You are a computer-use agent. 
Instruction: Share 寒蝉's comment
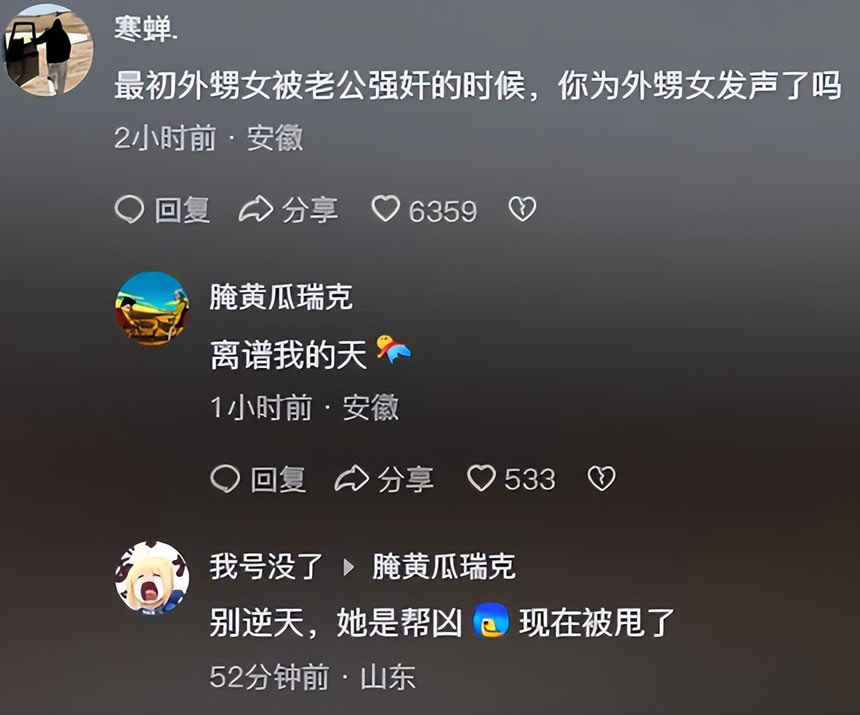click(x=288, y=210)
